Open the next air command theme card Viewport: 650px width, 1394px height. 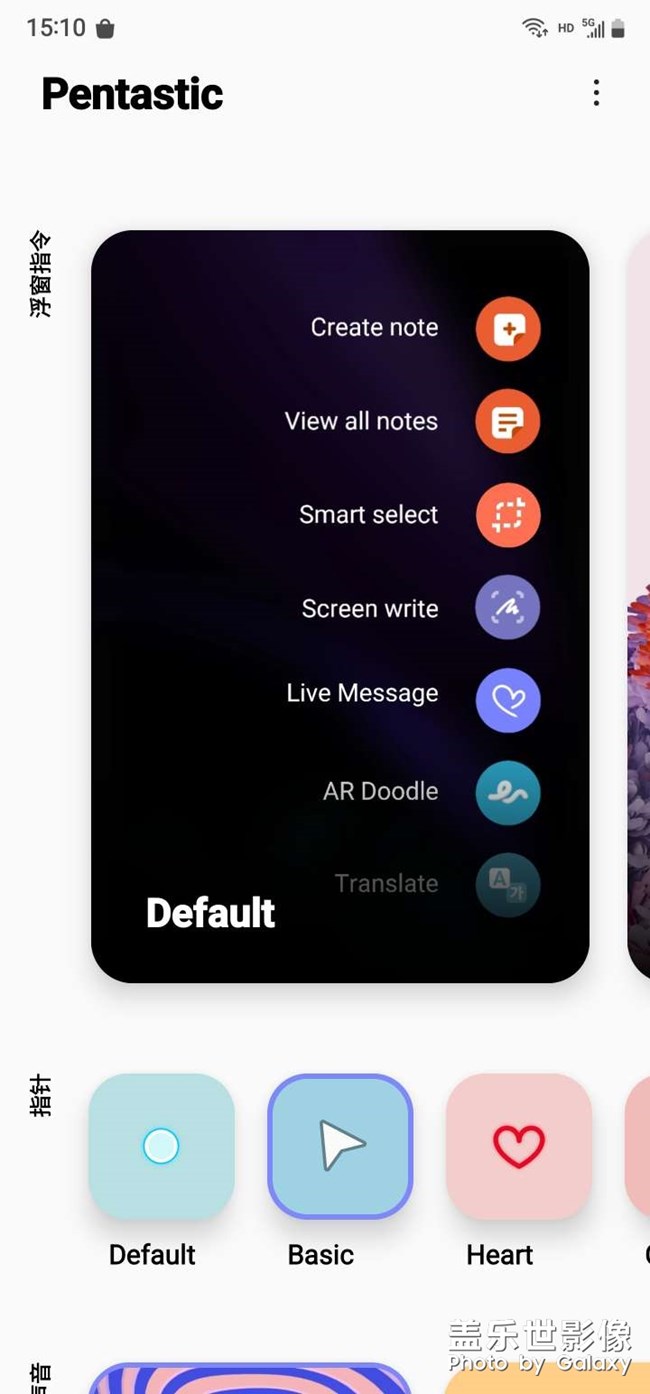coord(638,606)
